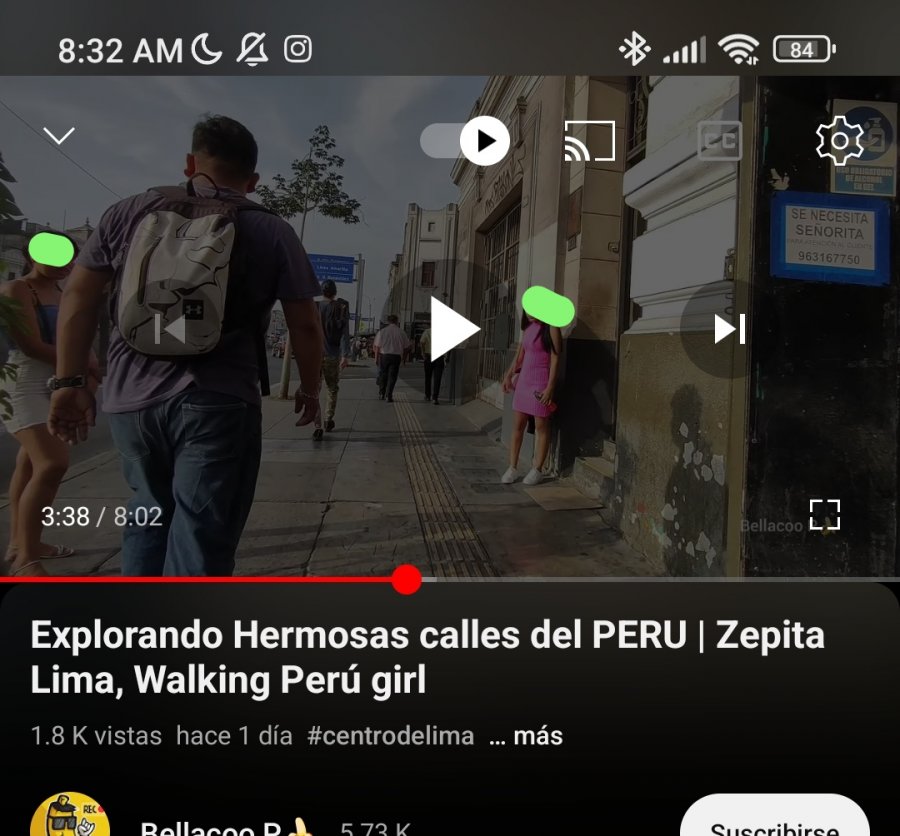Minimize the video player with the down chevron
Screen dimensions: 900x836
(59, 136)
